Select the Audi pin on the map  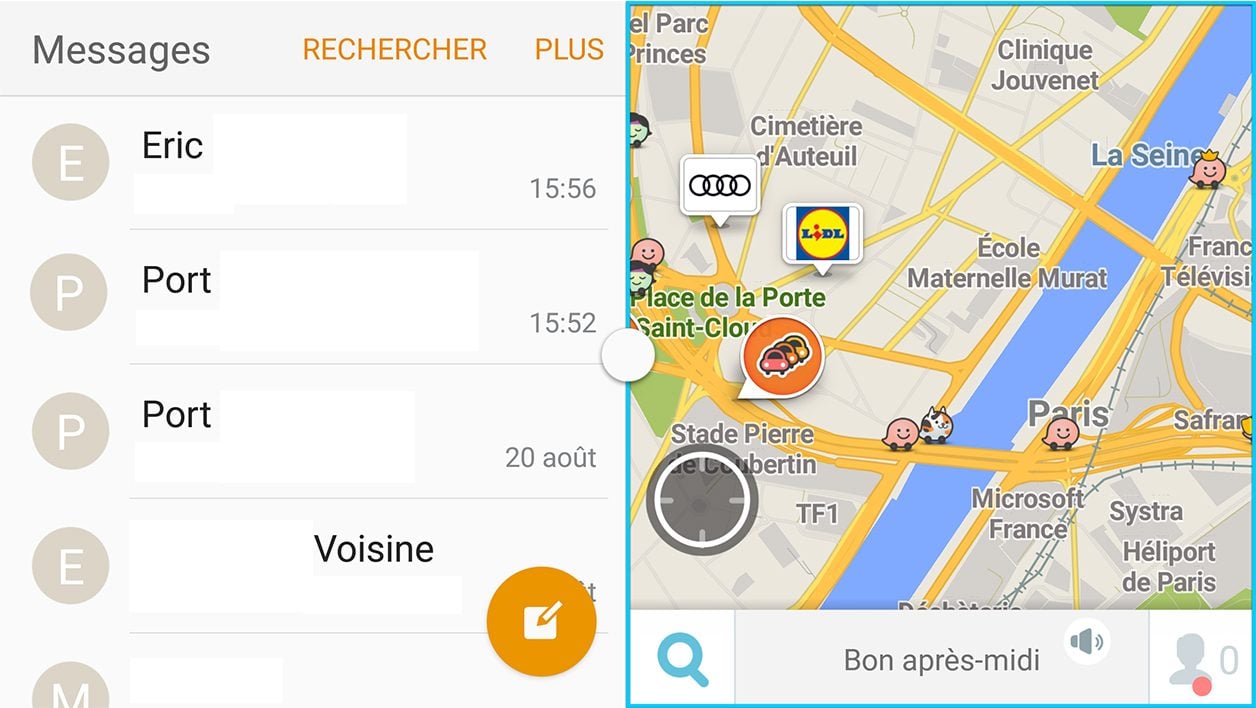[719, 186]
